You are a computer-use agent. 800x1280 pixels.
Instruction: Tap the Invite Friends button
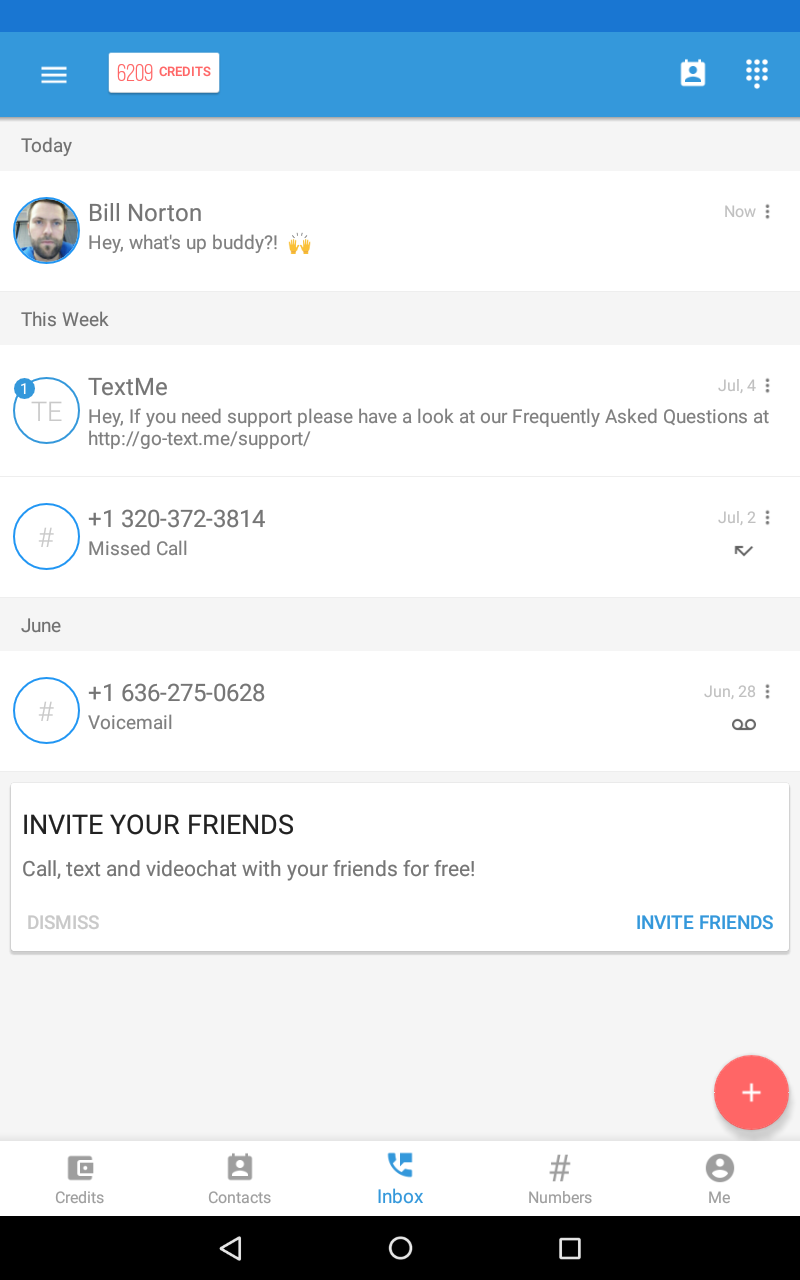click(x=704, y=922)
